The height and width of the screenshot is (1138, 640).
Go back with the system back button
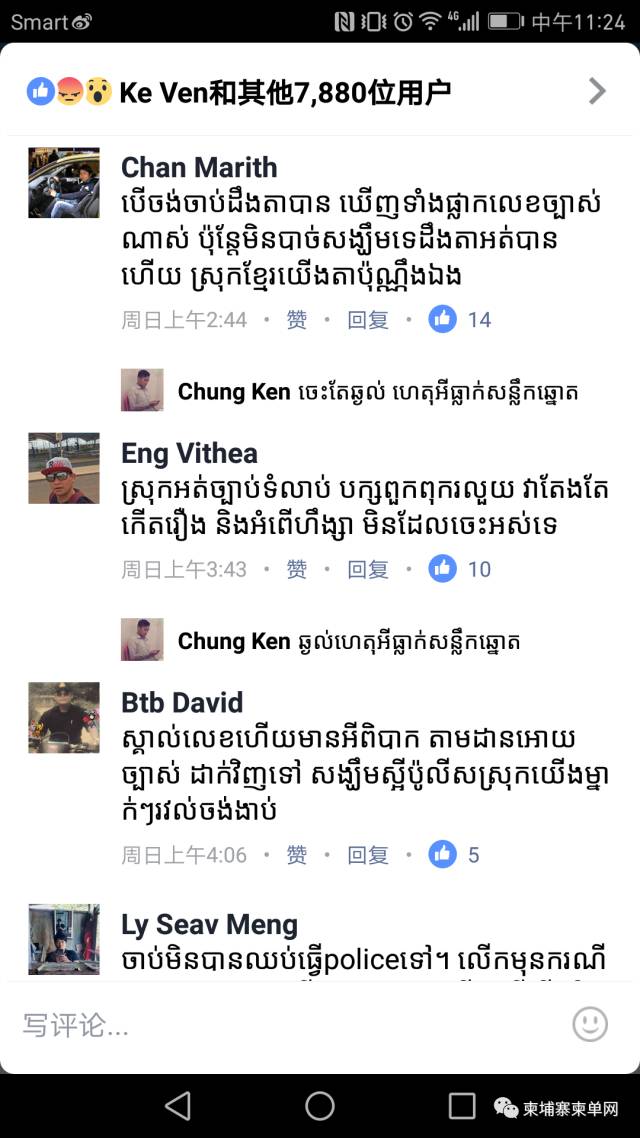point(177,1105)
